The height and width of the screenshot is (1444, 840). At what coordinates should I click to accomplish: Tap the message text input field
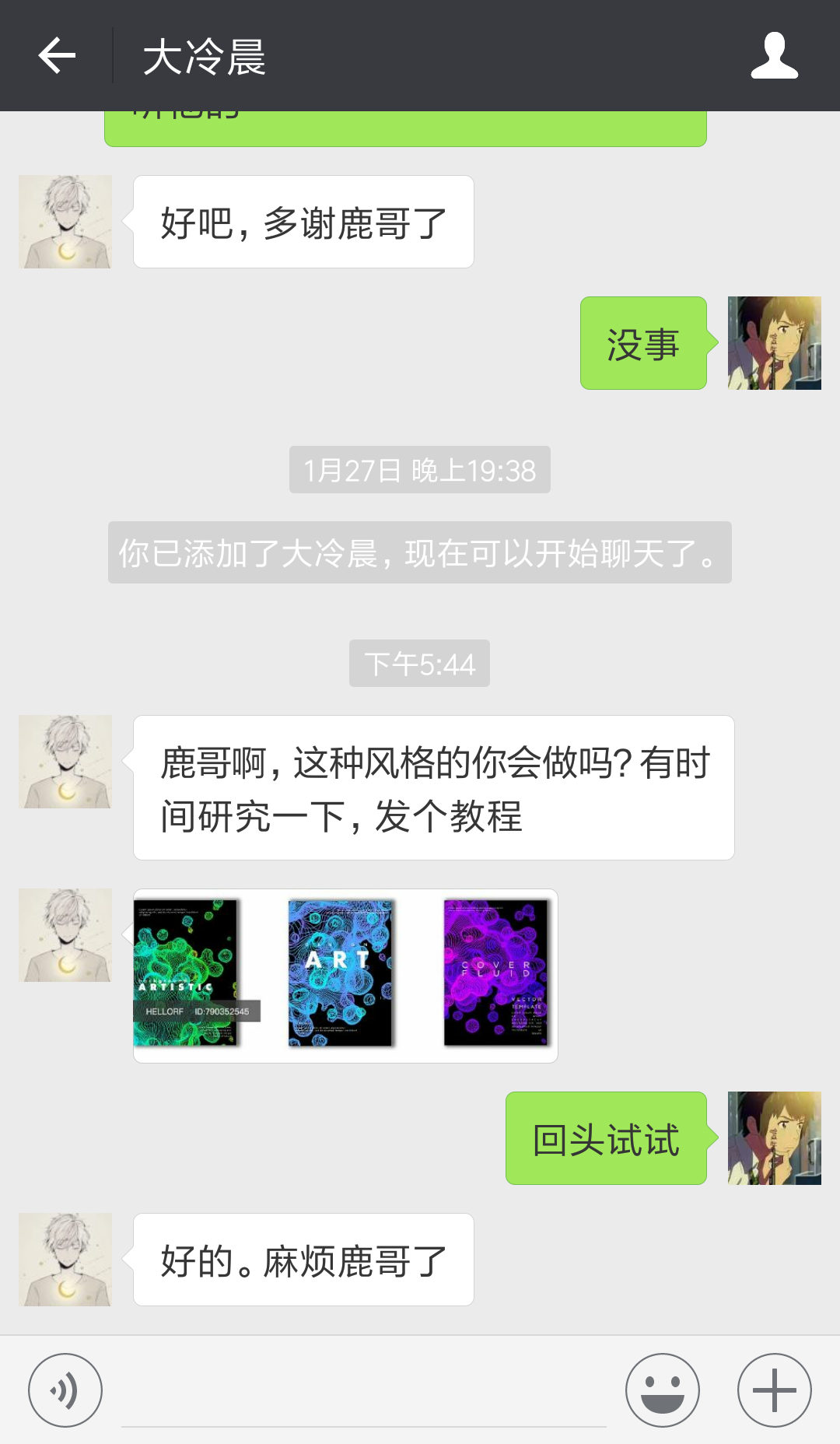click(x=364, y=1393)
